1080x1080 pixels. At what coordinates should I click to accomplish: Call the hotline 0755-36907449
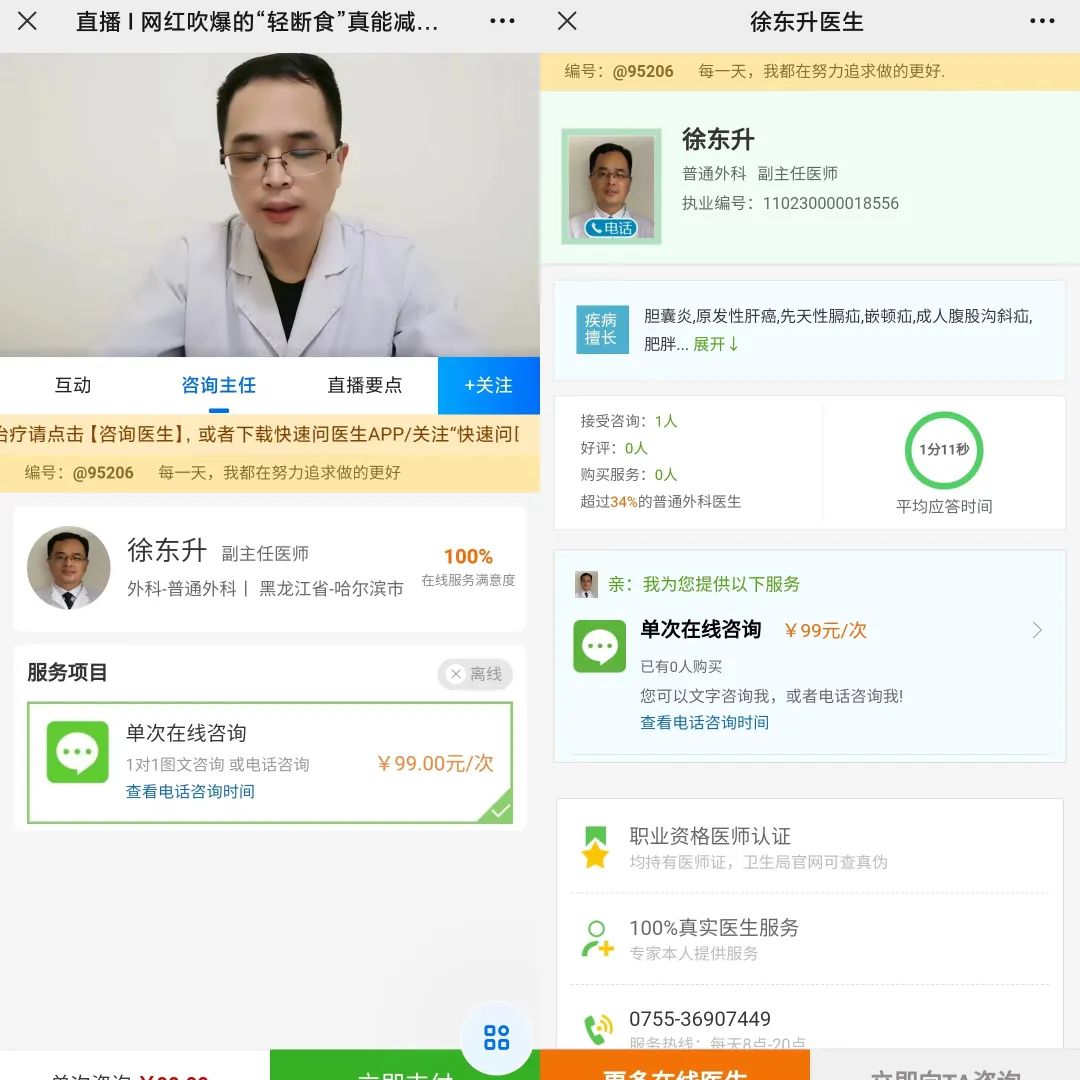[700, 1019]
